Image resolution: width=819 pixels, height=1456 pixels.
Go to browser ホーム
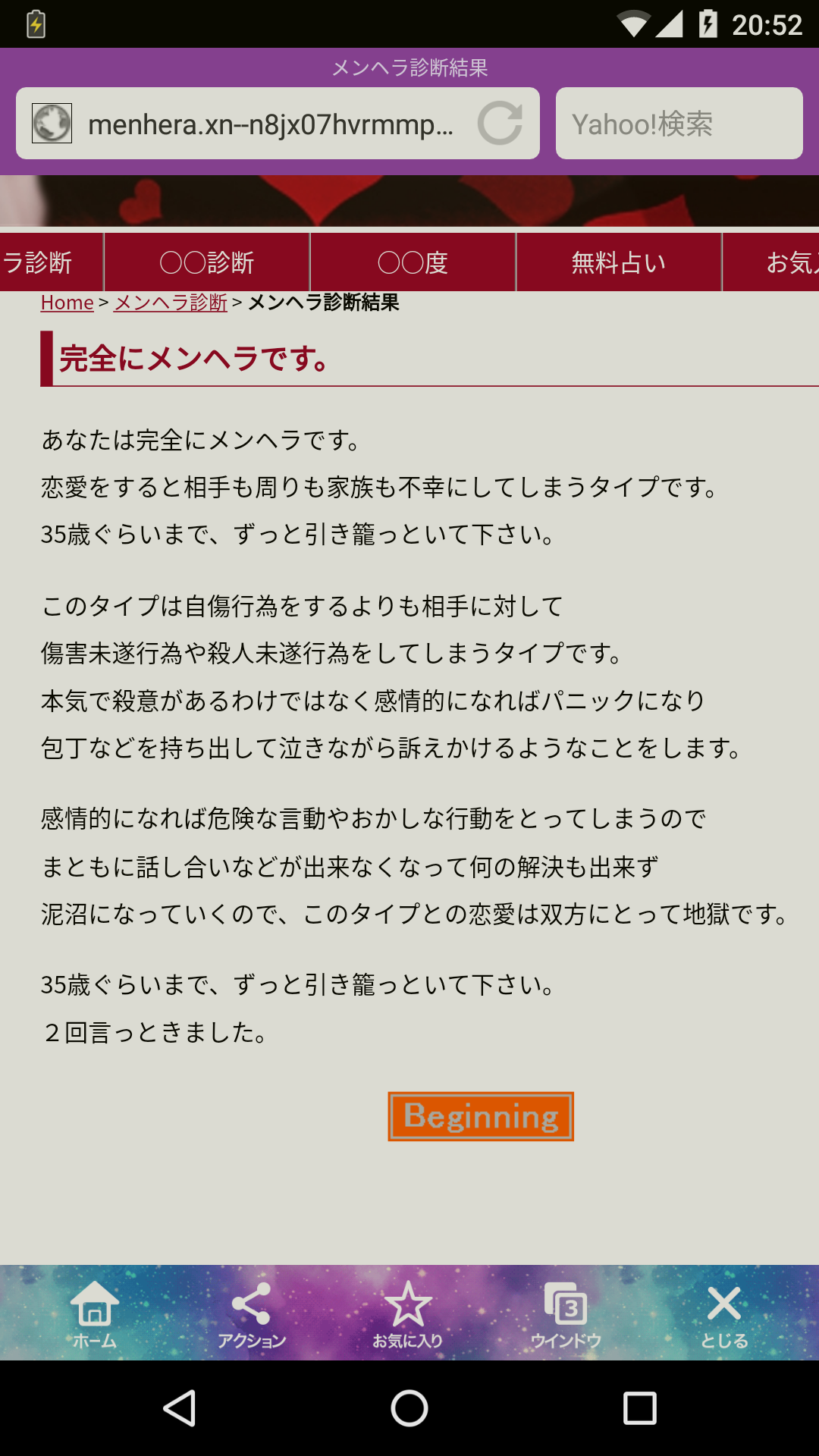[95, 1313]
